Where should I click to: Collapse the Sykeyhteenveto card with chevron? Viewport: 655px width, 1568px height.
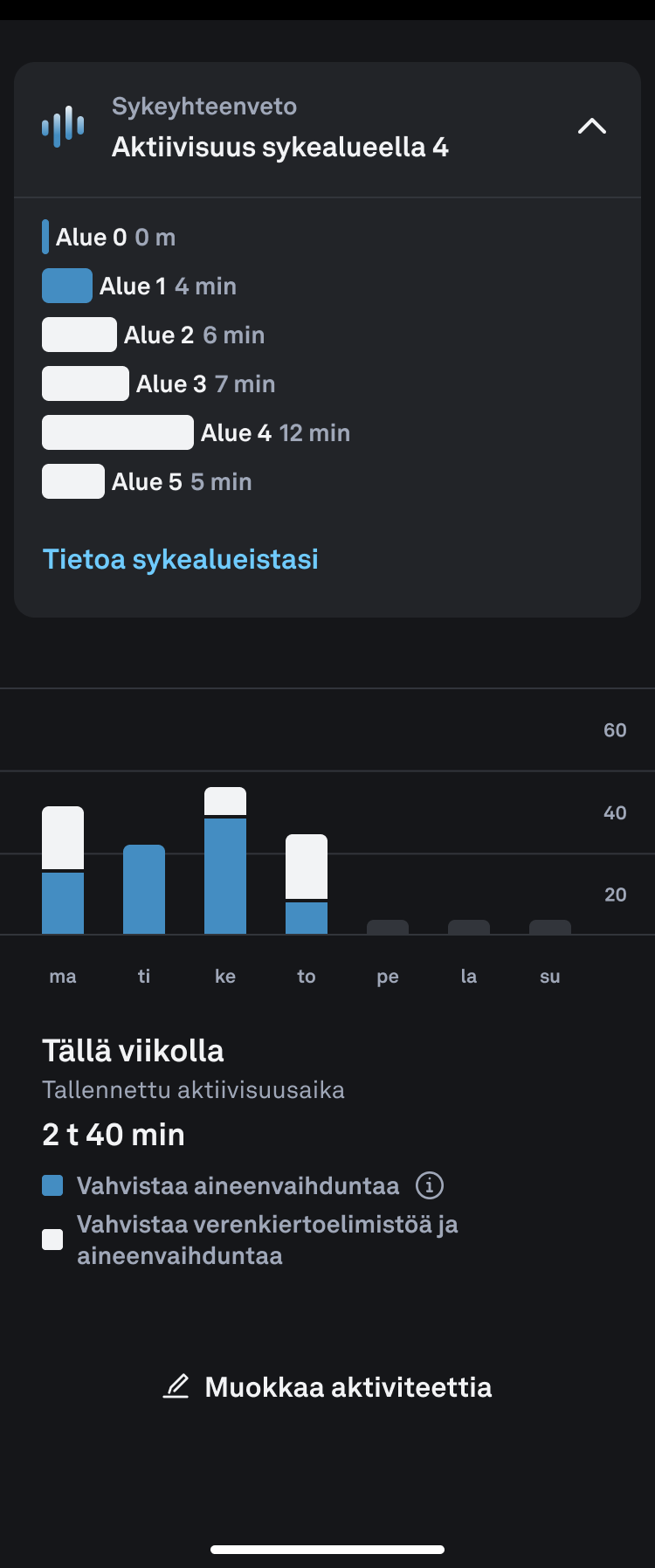pyautogui.click(x=591, y=127)
